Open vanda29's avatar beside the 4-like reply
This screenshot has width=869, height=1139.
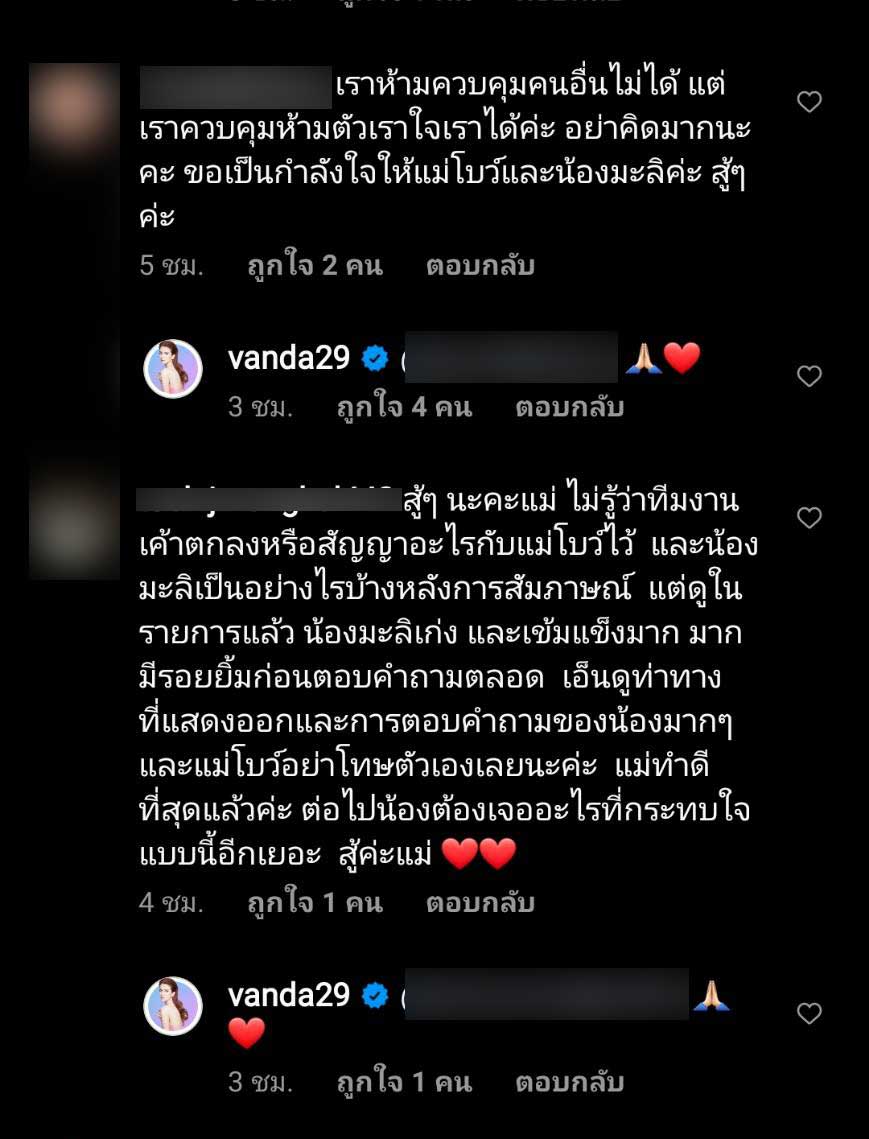point(174,368)
